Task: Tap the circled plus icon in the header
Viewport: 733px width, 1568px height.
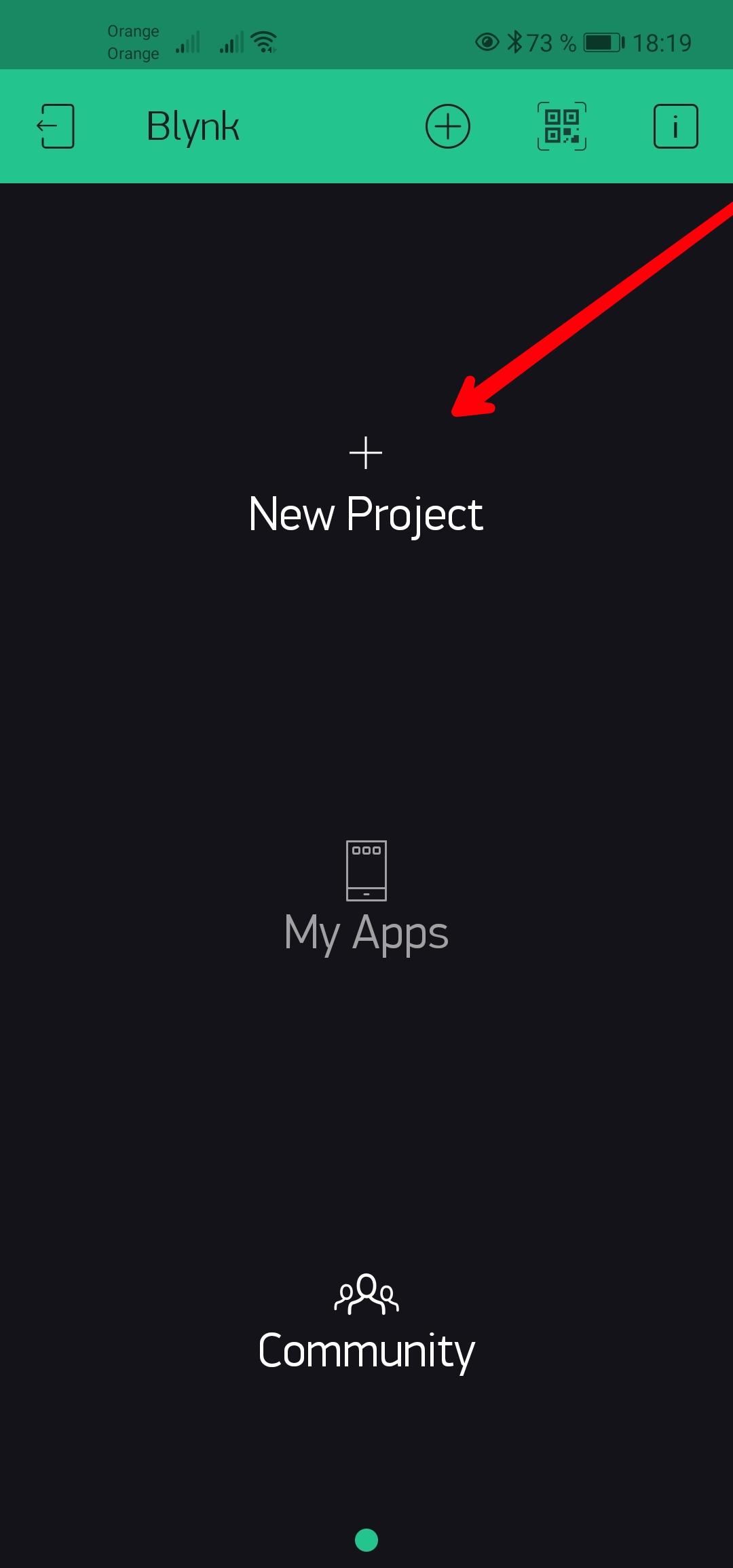Action: [447, 126]
